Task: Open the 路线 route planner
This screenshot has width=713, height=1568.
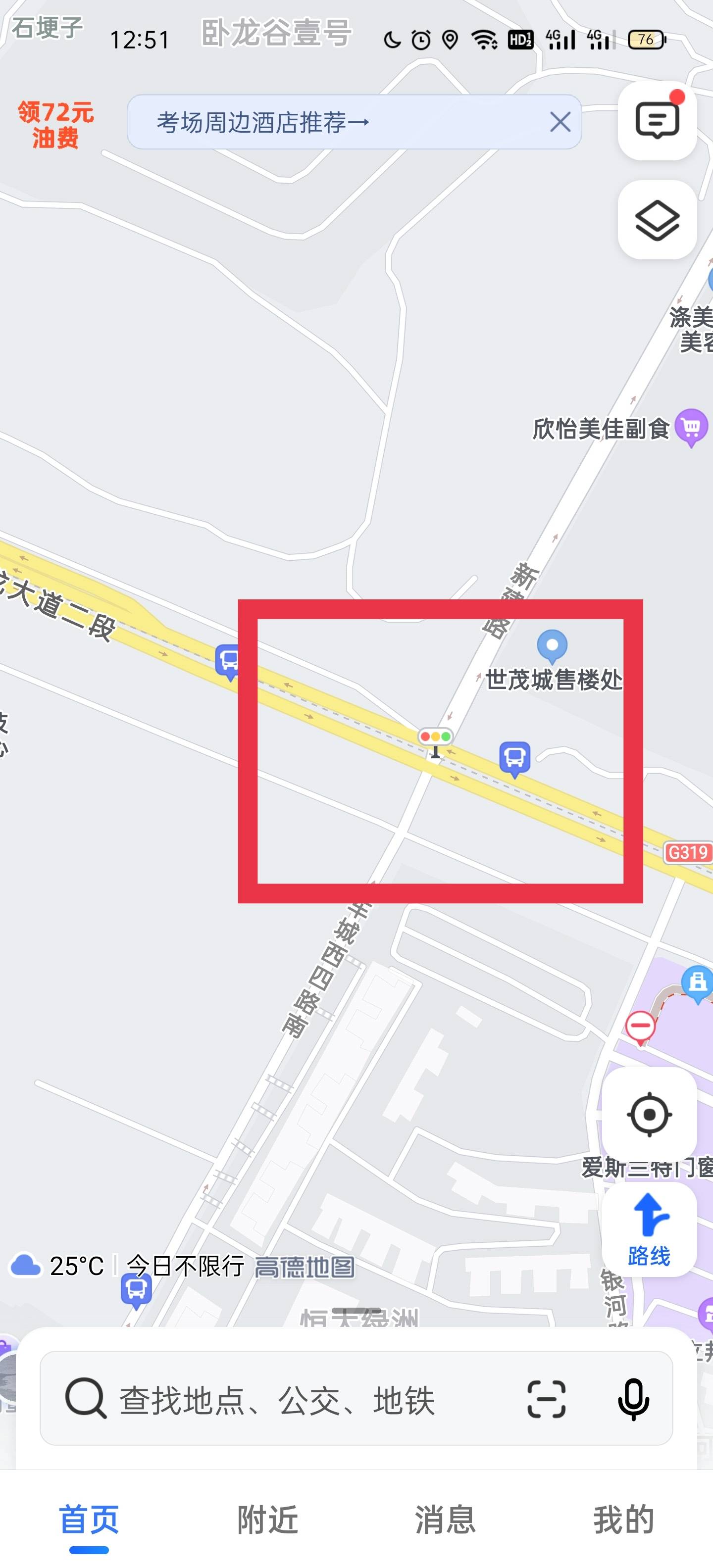Action: [x=649, y=1230]
